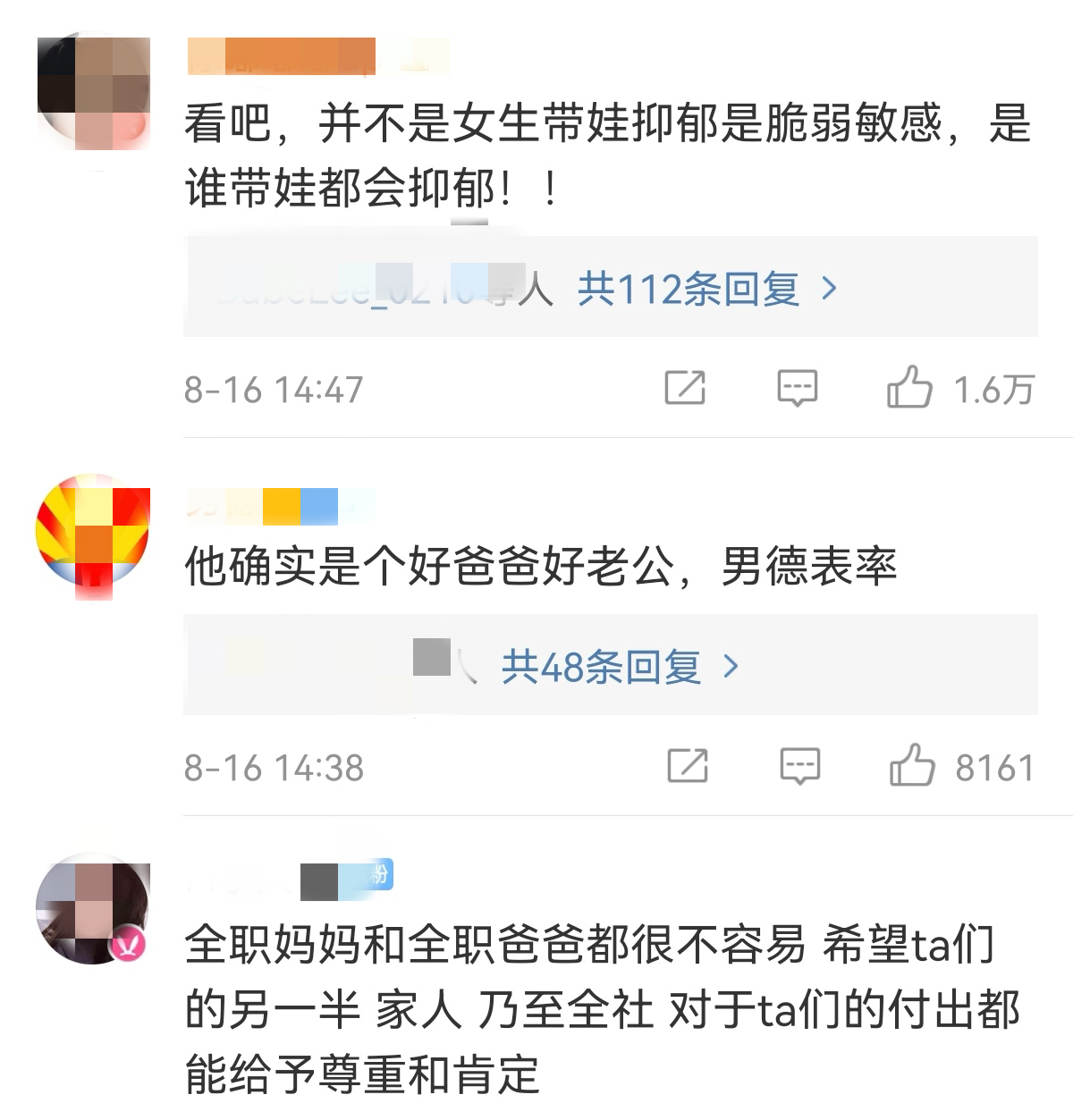Like the comment posted at 8-16 14:47
The height and width of the screenshot is (1120, 1073).
click(x=909, y=389)
